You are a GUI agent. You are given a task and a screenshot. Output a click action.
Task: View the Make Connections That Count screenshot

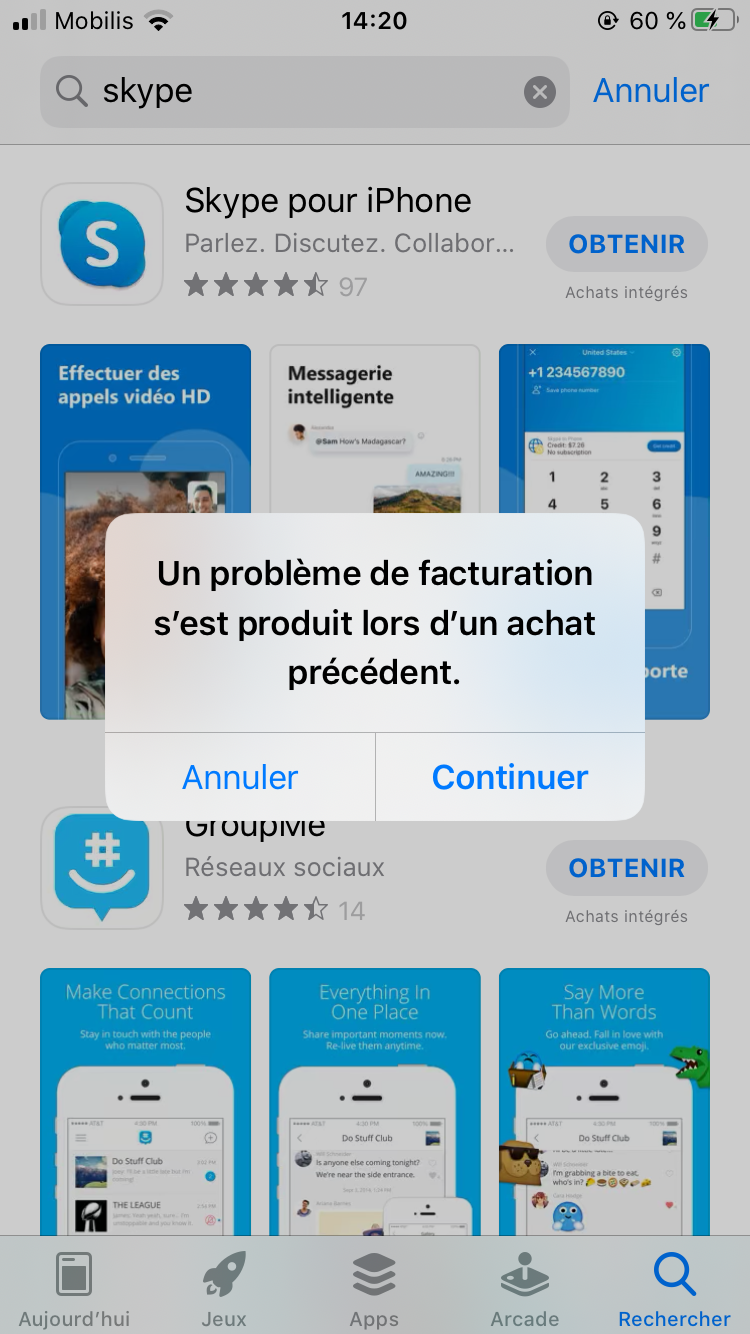[x=145, y=1100]
